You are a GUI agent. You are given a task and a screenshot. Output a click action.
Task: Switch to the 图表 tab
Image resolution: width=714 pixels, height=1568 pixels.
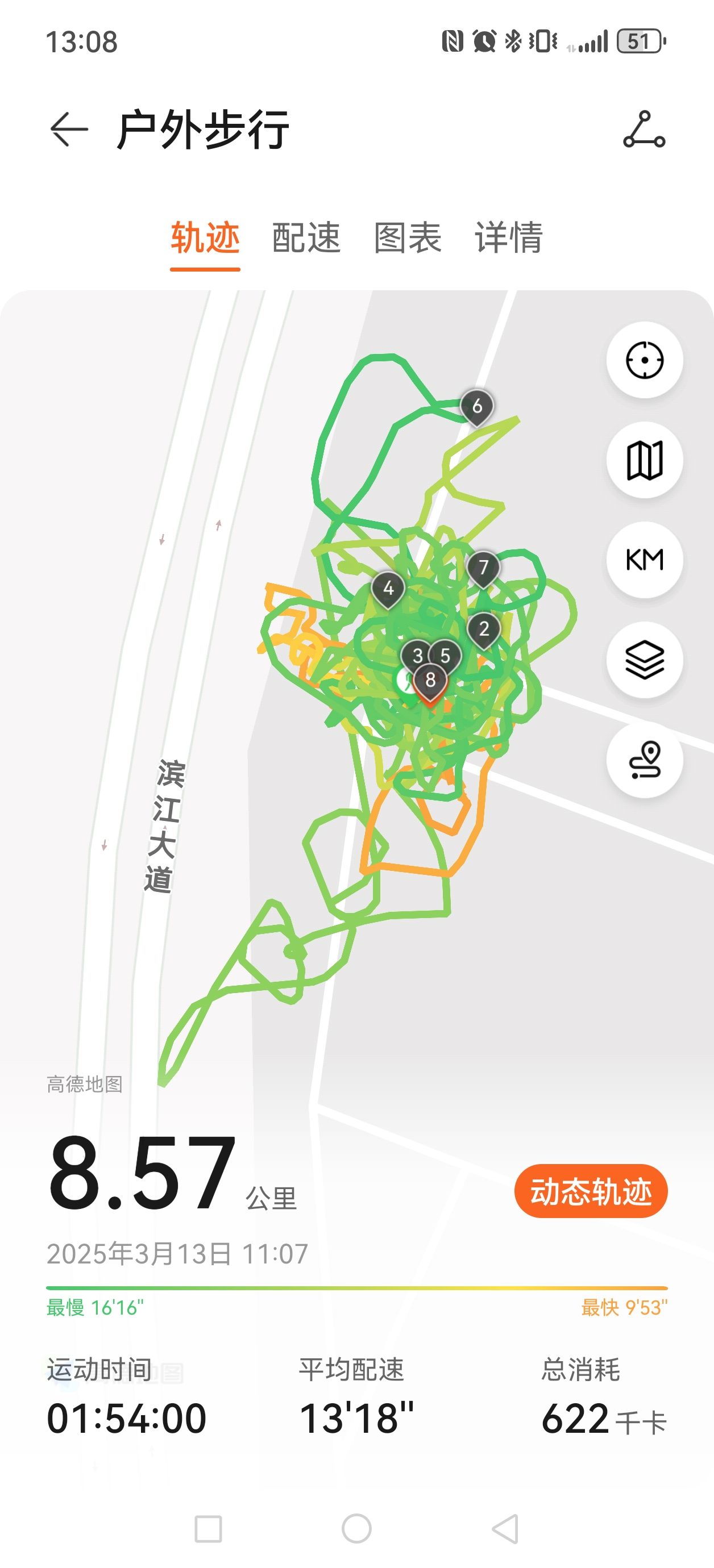408,237
